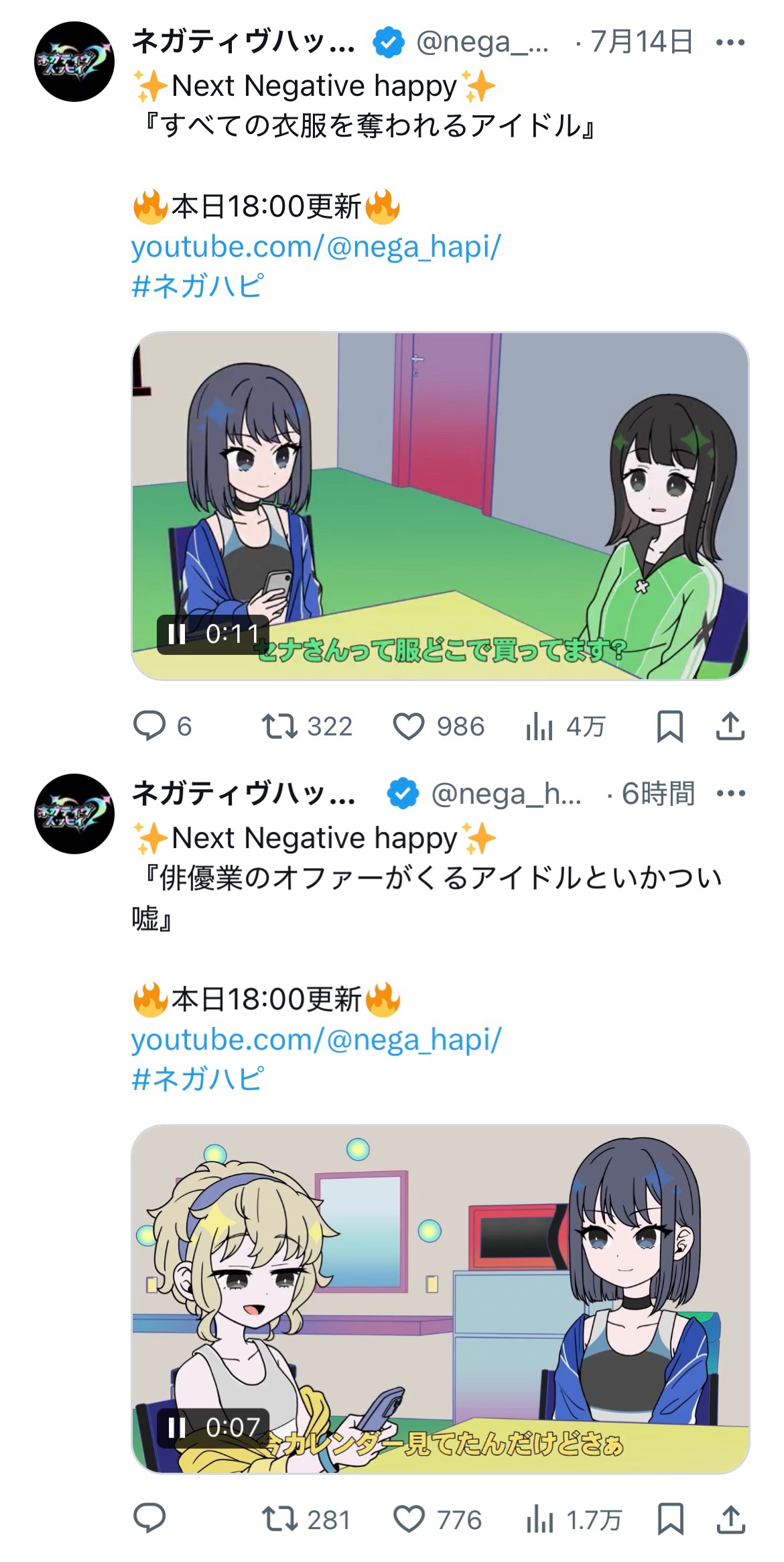
Task: Pause the video showing 0:11
Action: [177, 634]
